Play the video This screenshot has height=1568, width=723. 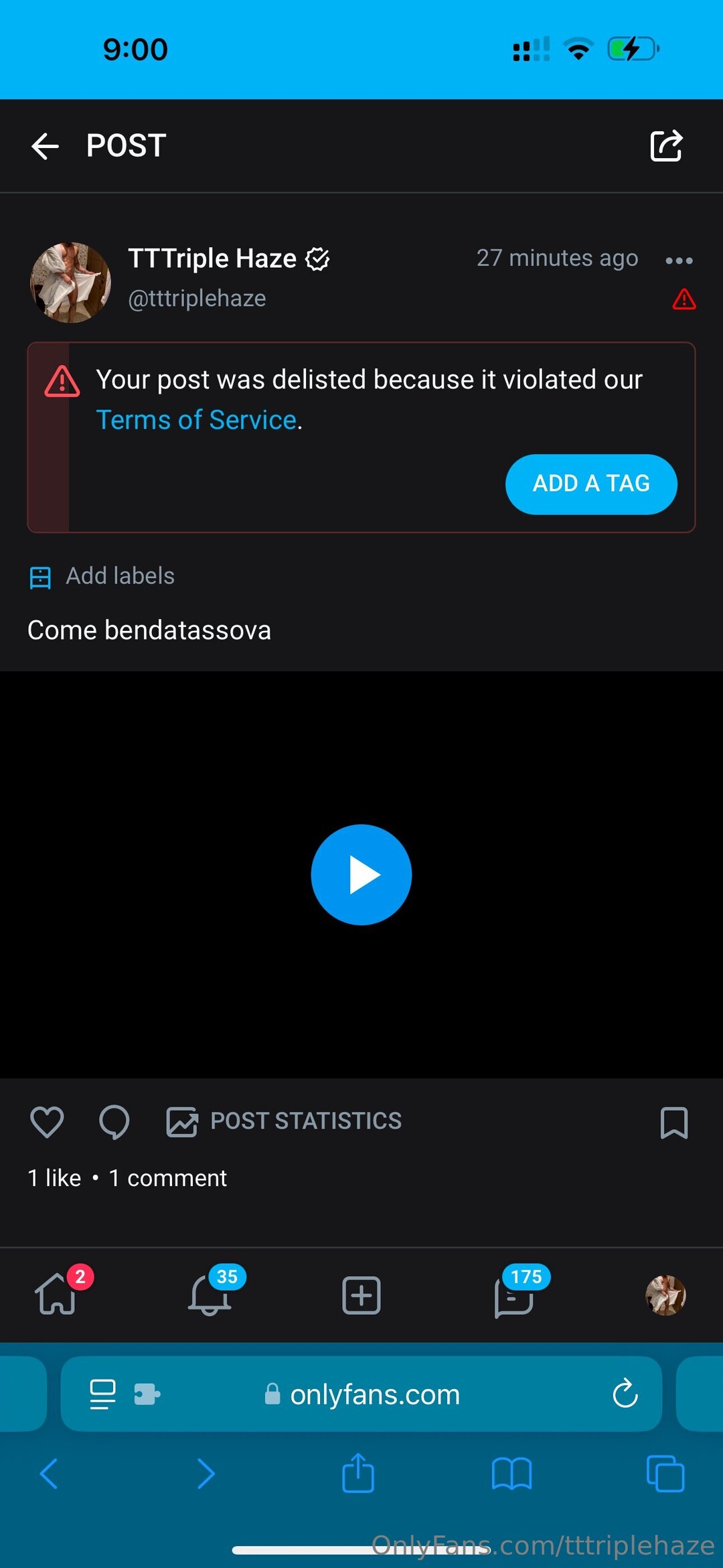tap(361, 874)
